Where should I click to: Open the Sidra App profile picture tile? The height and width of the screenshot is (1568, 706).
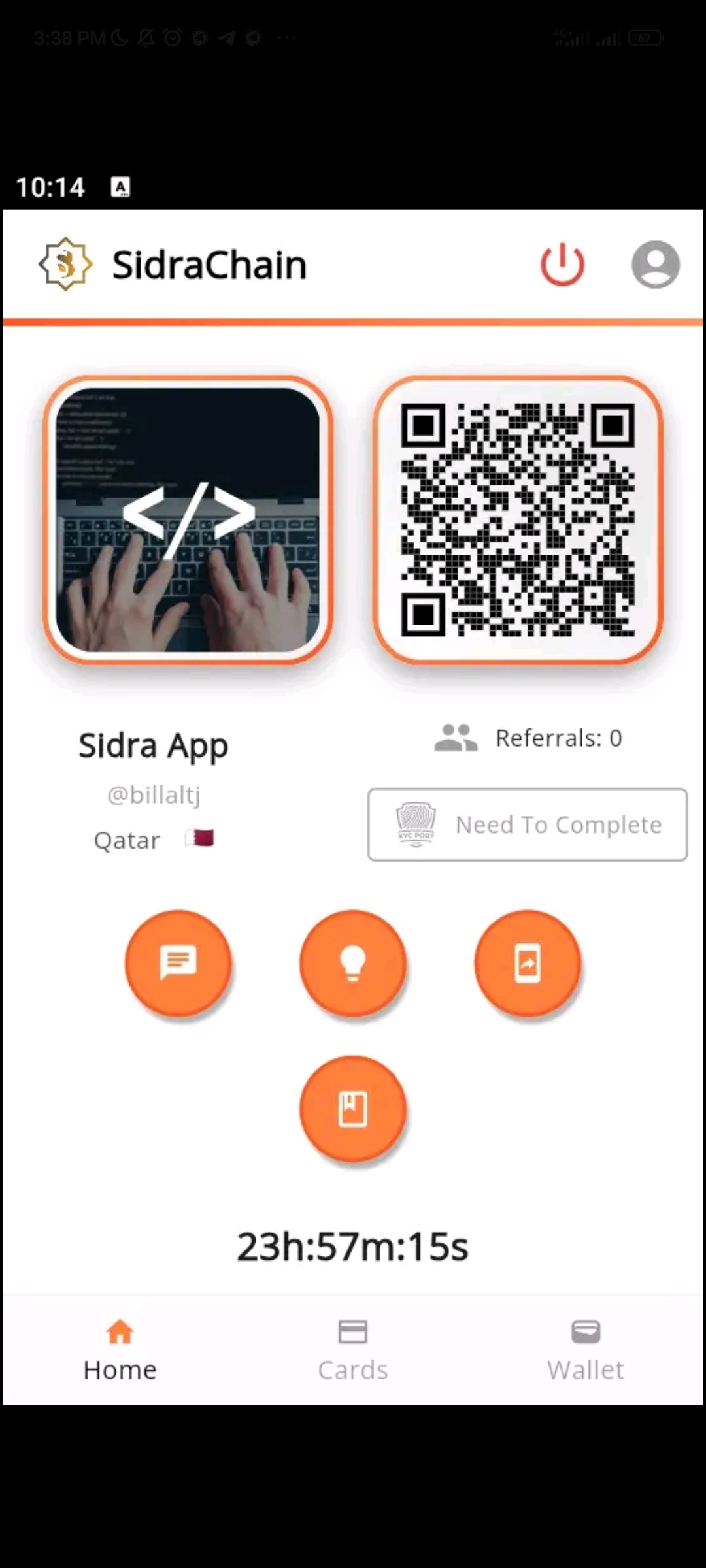coord(188,520)
